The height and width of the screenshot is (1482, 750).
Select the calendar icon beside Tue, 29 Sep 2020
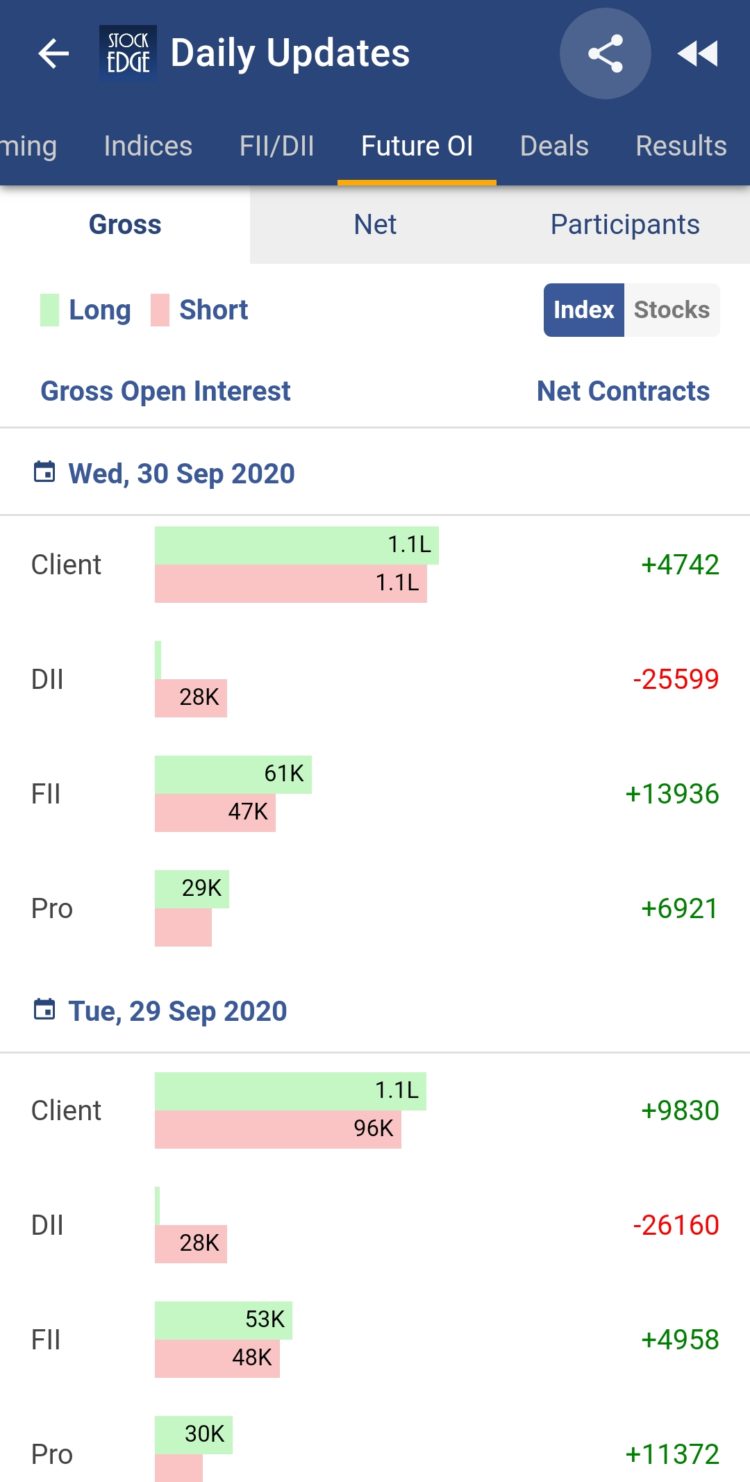click(x=43, y=1009)
